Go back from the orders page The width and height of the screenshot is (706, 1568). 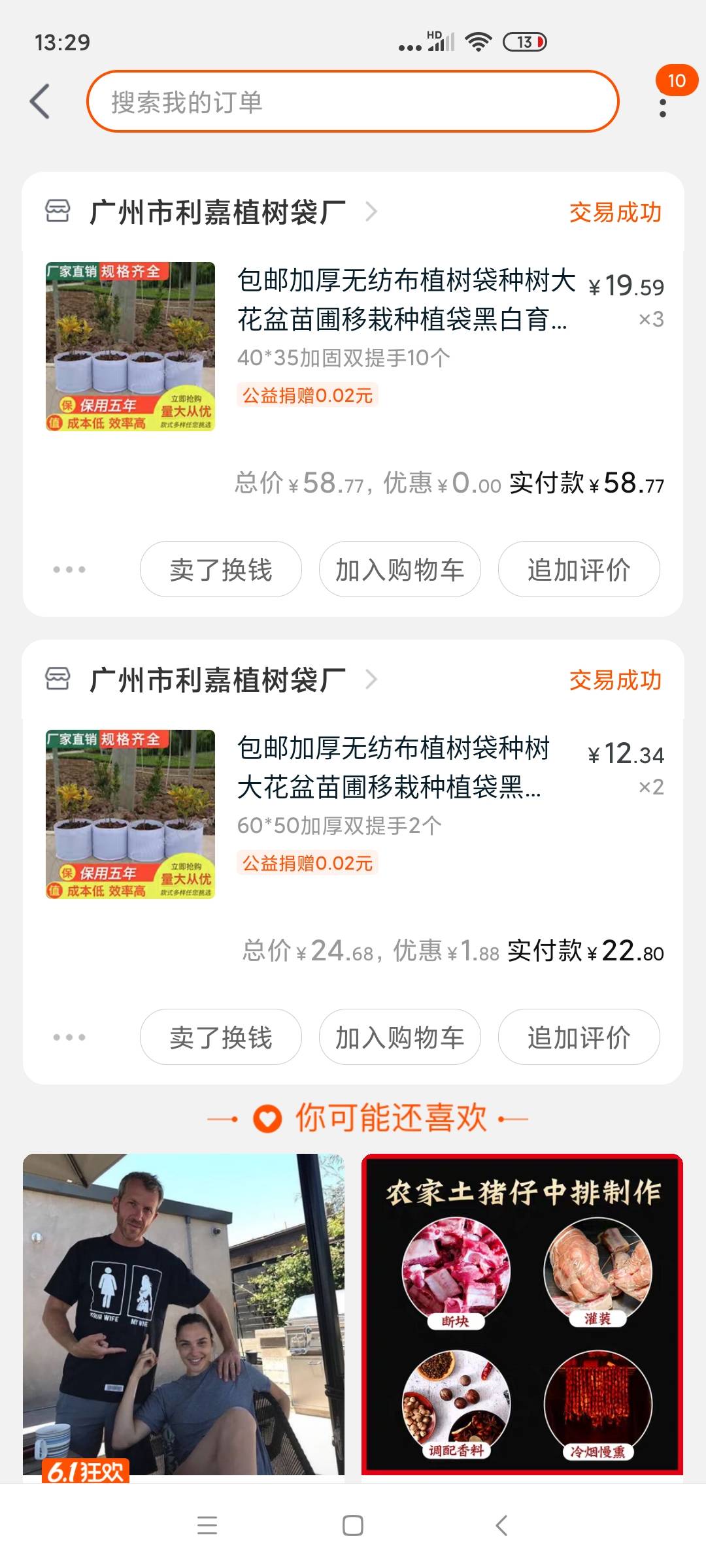41,102
